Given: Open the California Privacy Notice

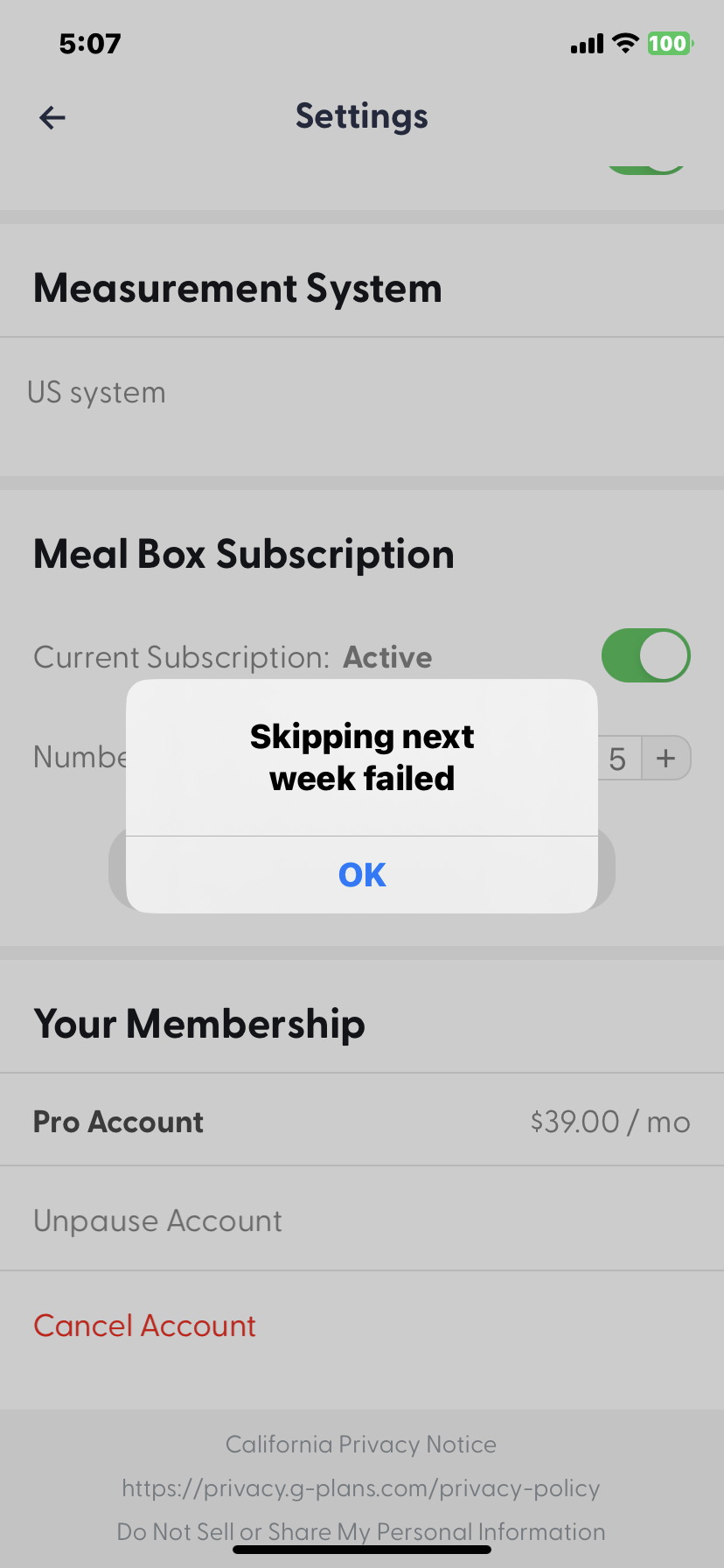Looking at the screenshot, I should (360, 1444).
